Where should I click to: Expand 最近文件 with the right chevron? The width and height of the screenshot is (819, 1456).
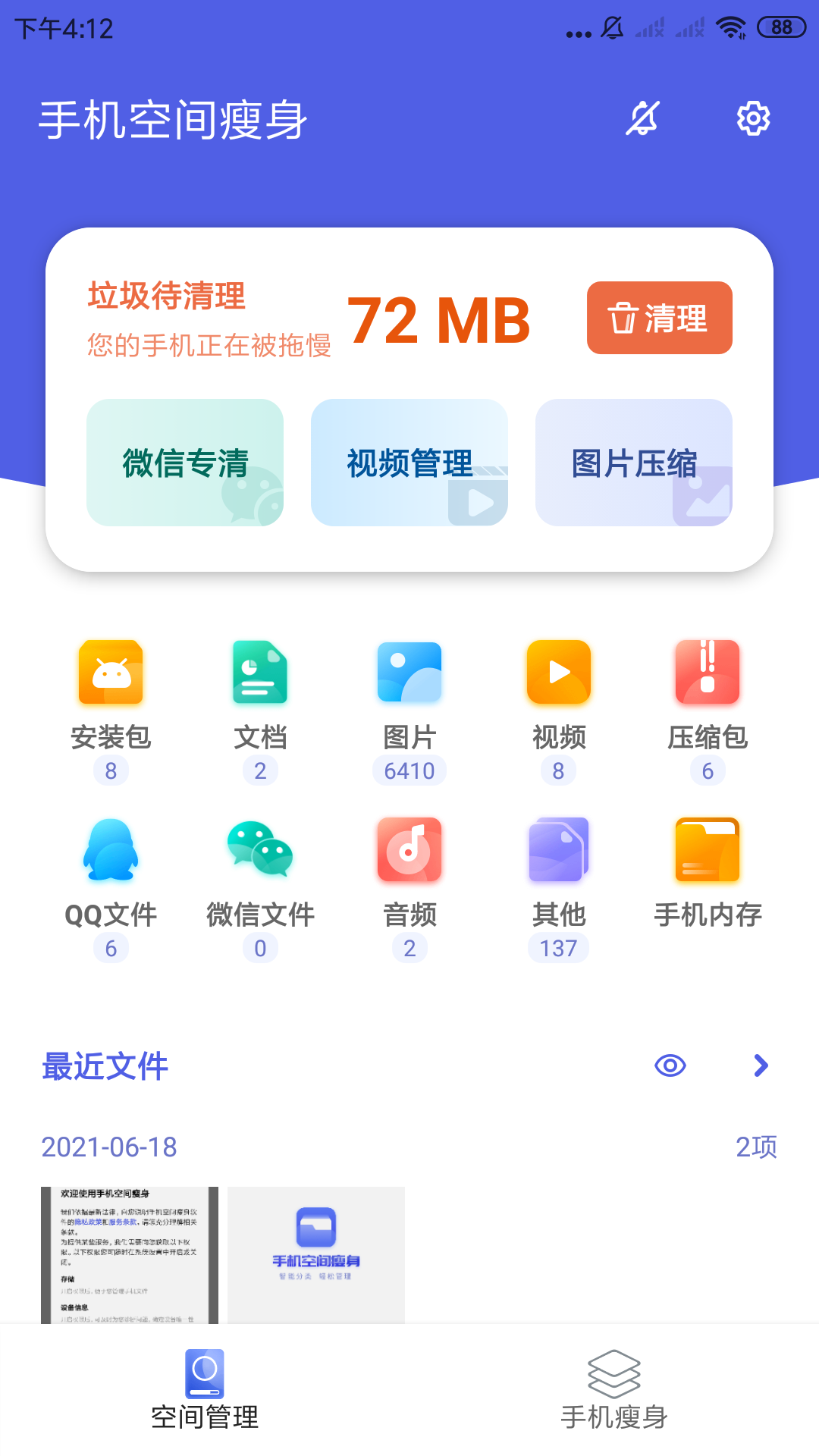point(761,1066)
